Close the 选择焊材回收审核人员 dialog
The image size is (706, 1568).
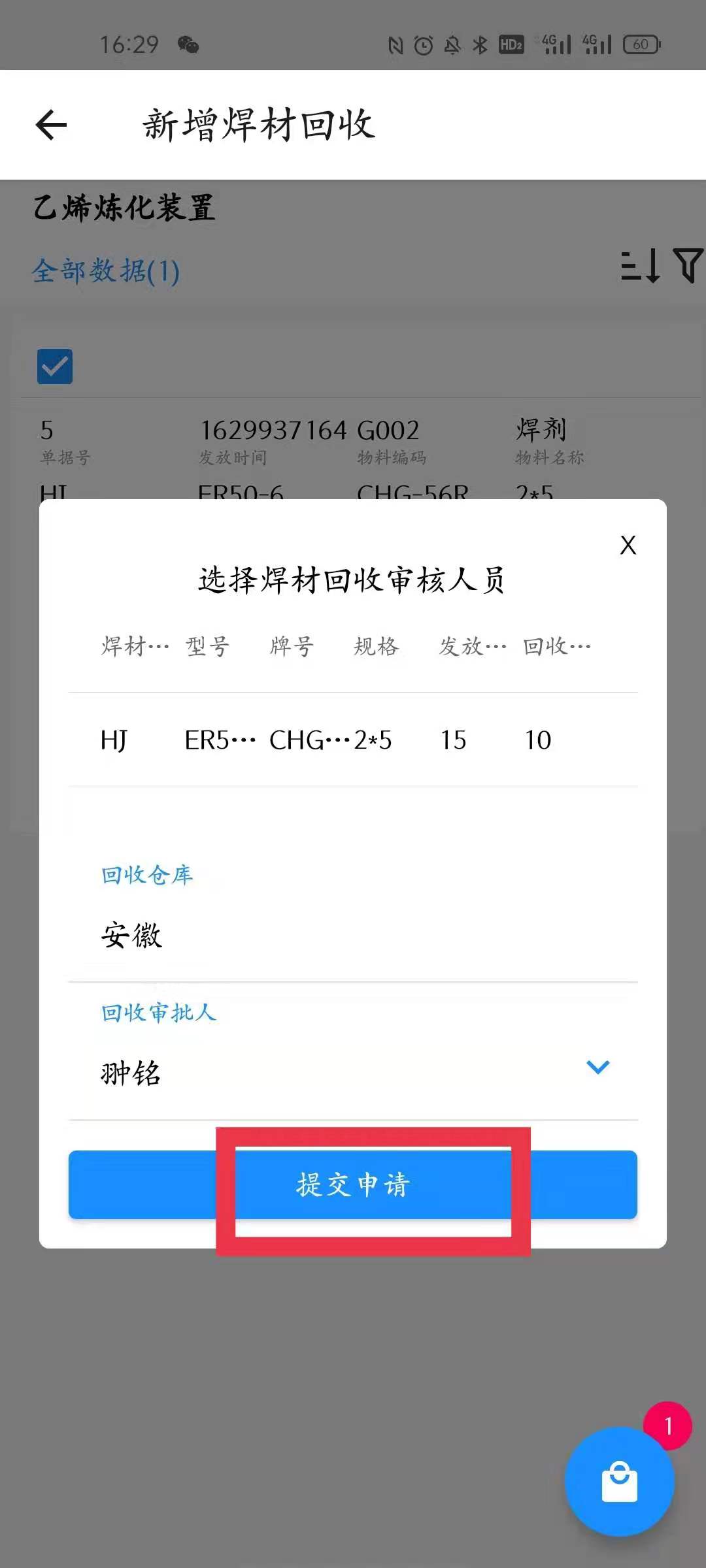tap(627, 546)
